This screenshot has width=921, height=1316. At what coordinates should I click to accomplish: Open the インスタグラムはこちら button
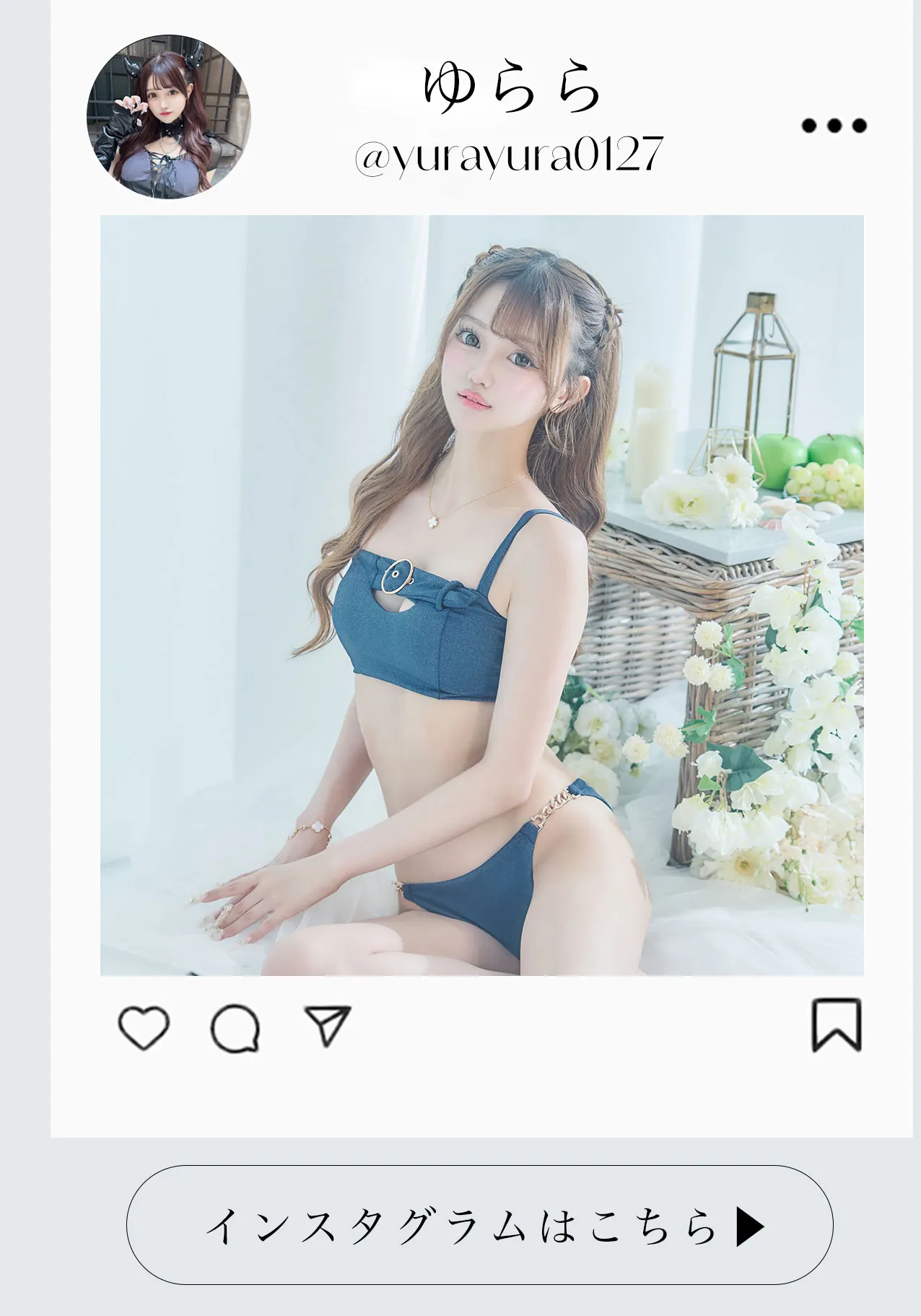click(x=480, y=1225)
